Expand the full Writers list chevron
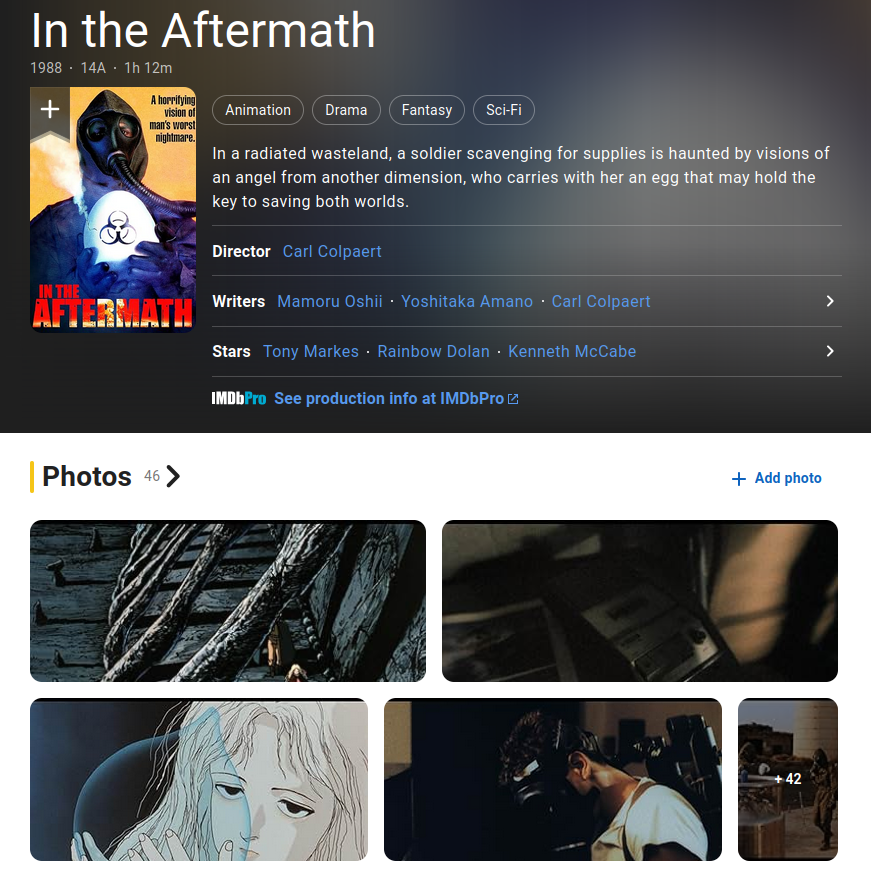The image size is (871, 874). point(829,301)
